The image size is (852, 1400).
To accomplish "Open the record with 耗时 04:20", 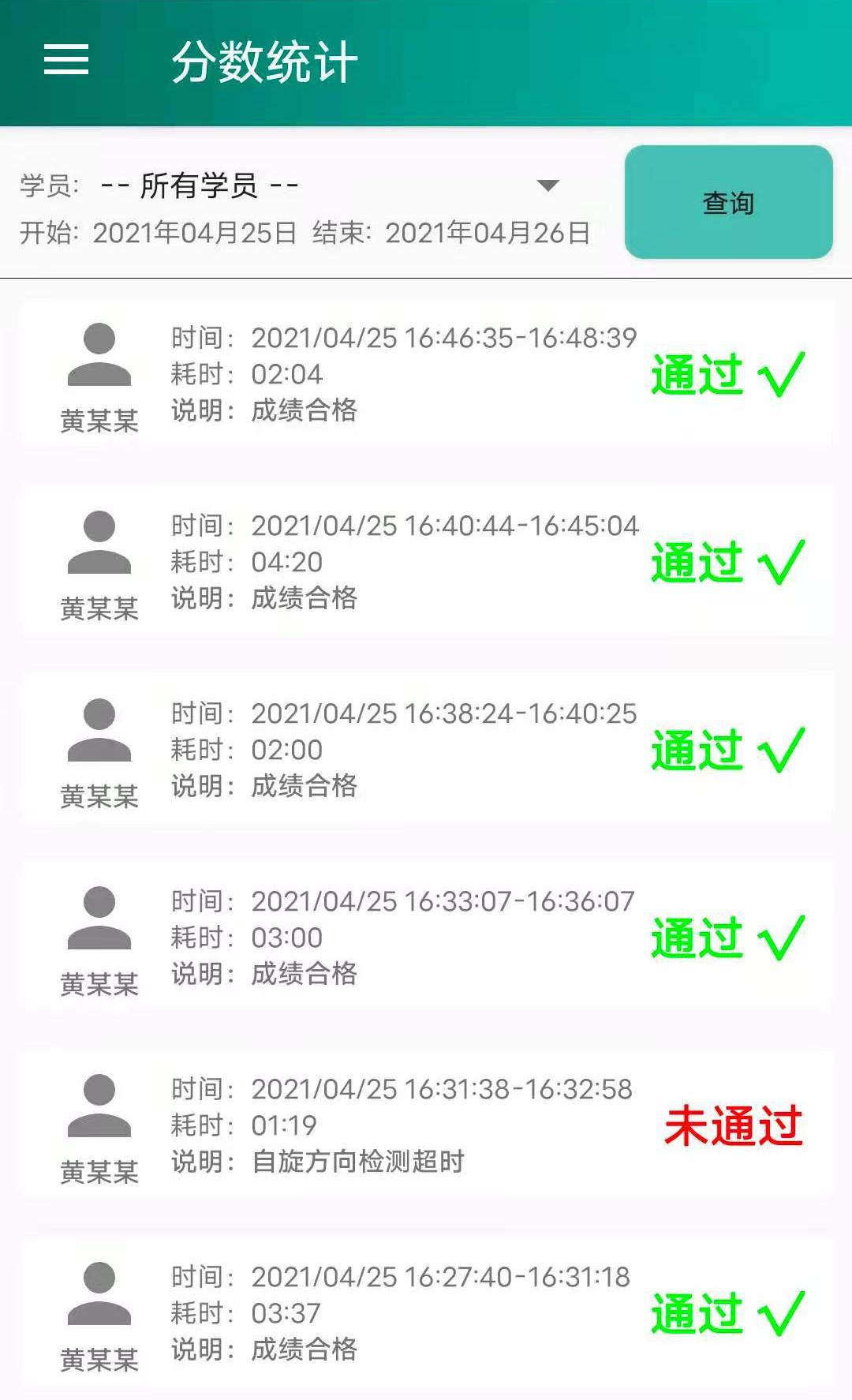I will coord(426,562).
